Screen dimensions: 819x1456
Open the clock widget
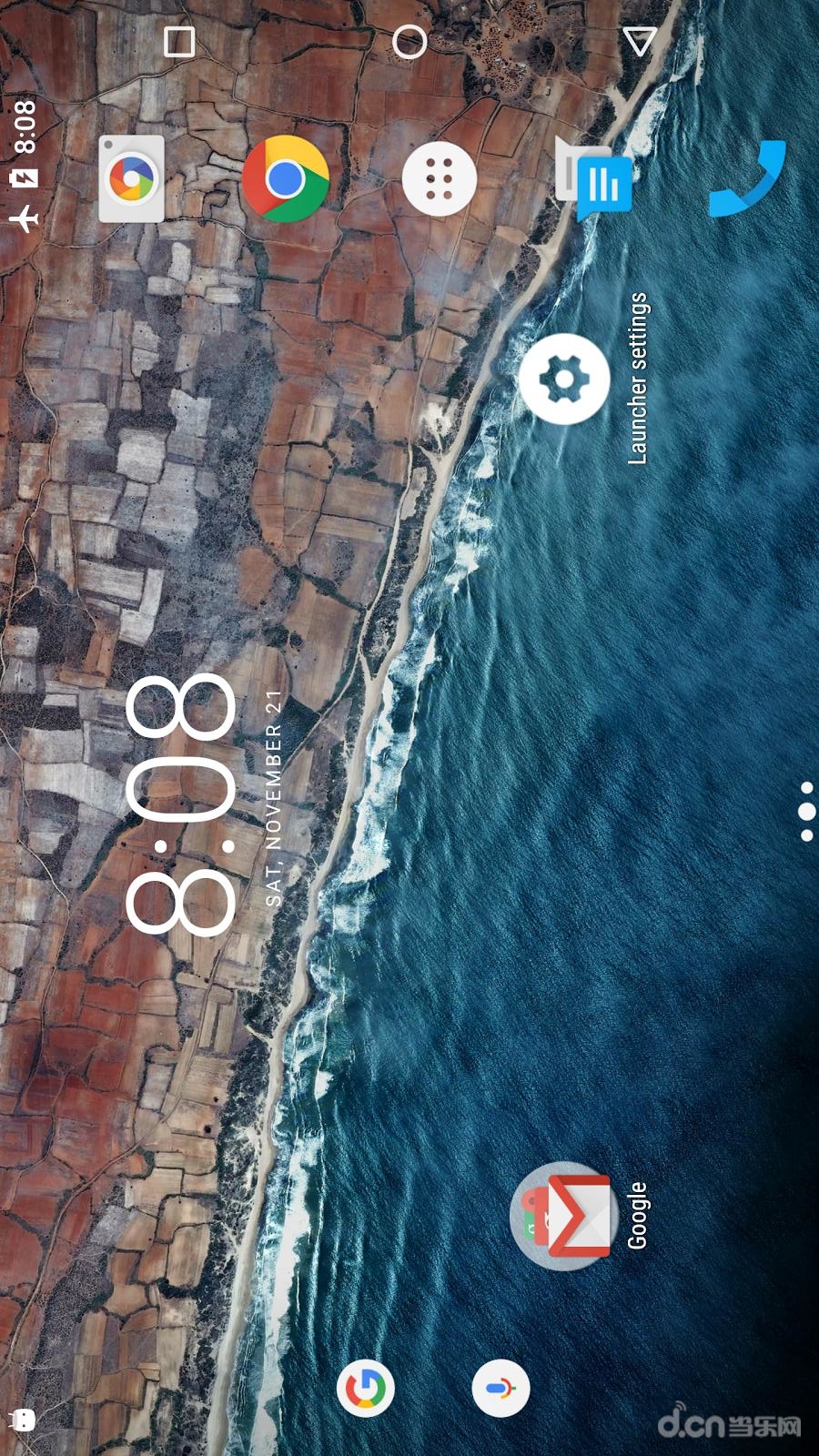(182, 805)
